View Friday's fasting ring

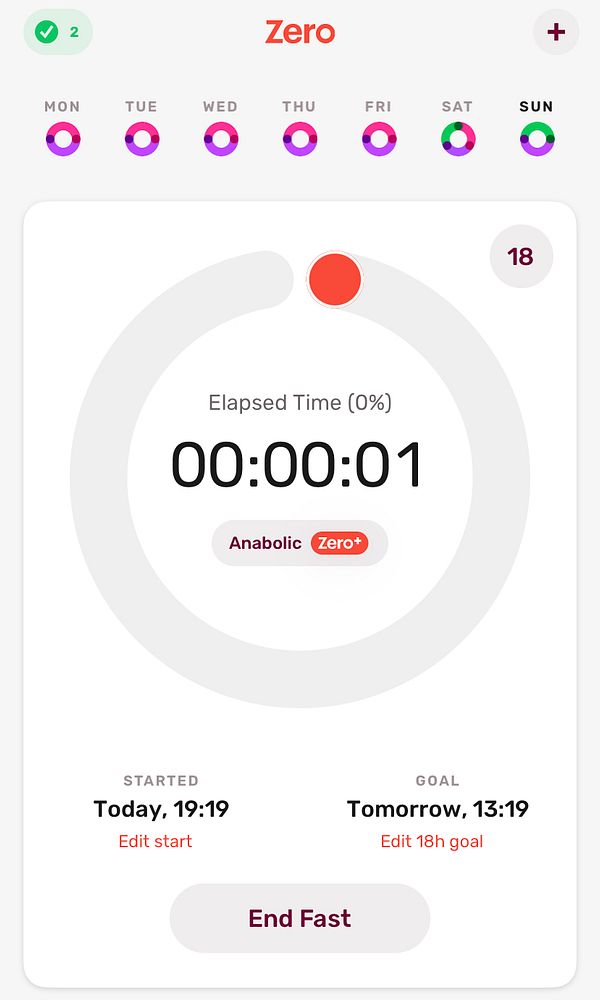pyautogui.click(x=379, y=139)
